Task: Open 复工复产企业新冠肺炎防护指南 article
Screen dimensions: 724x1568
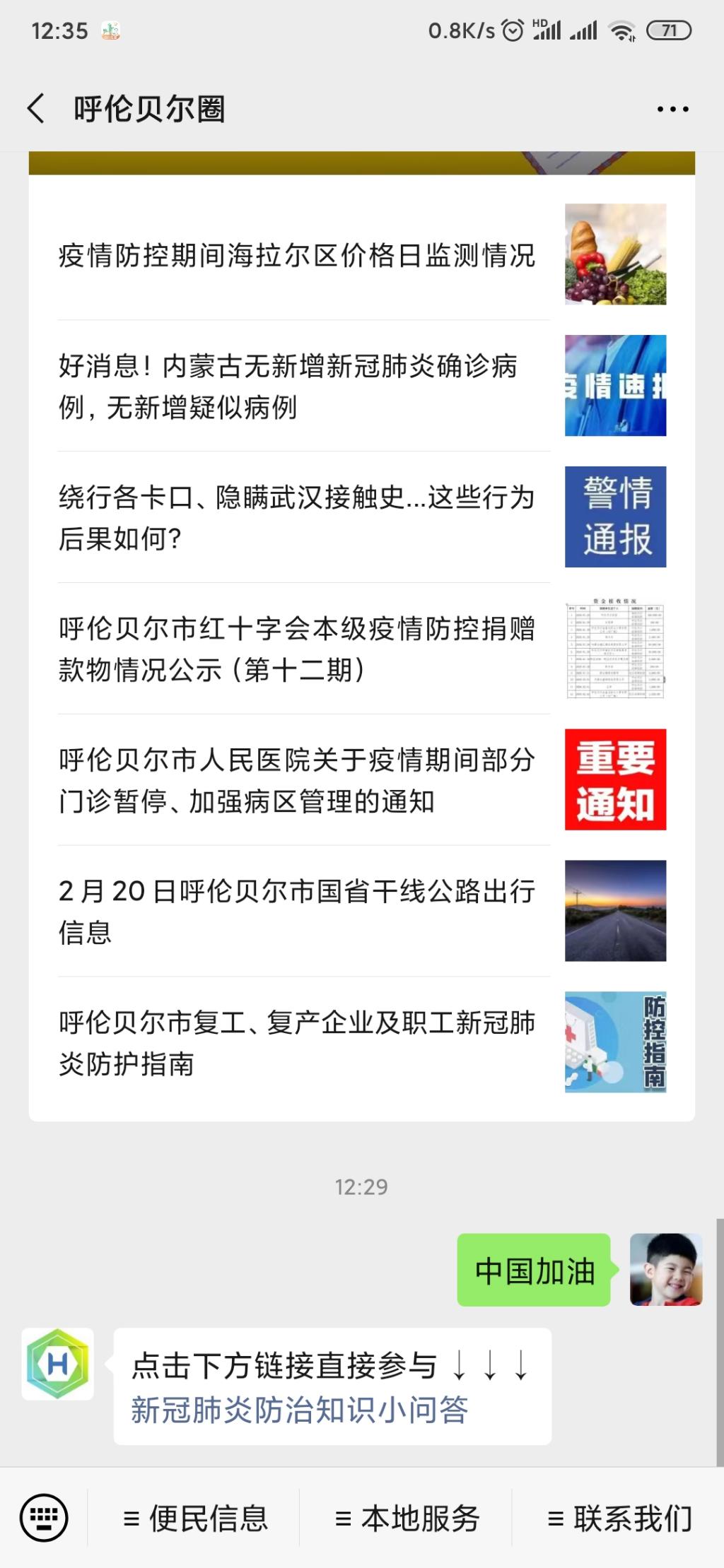Action: tap(297, 1042)
